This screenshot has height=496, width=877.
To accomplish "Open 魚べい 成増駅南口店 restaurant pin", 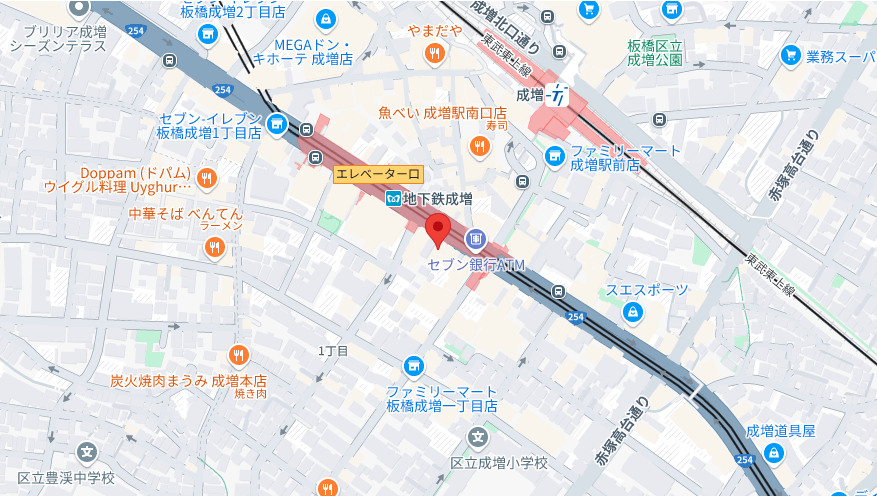I will [479, 148].
